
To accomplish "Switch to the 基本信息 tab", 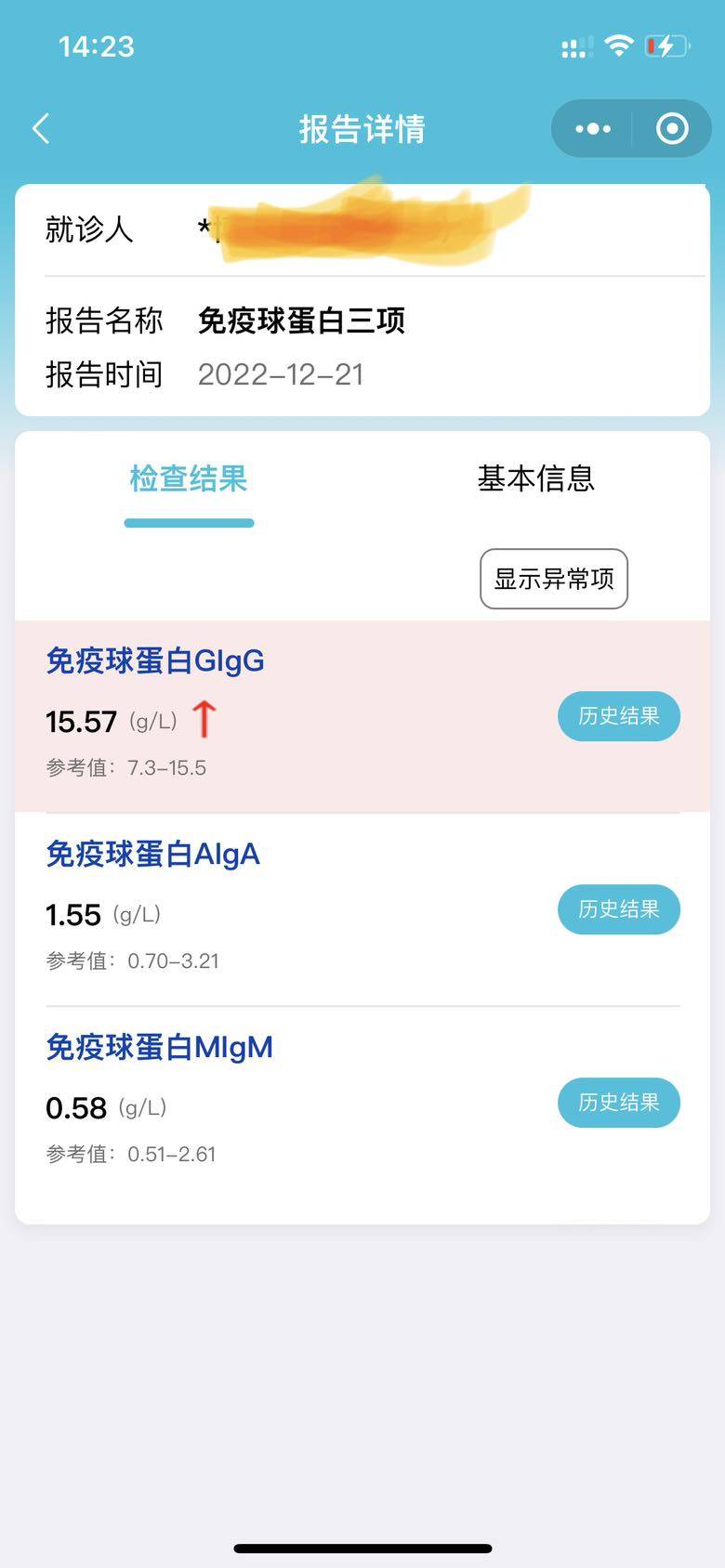I will [535, 479].
